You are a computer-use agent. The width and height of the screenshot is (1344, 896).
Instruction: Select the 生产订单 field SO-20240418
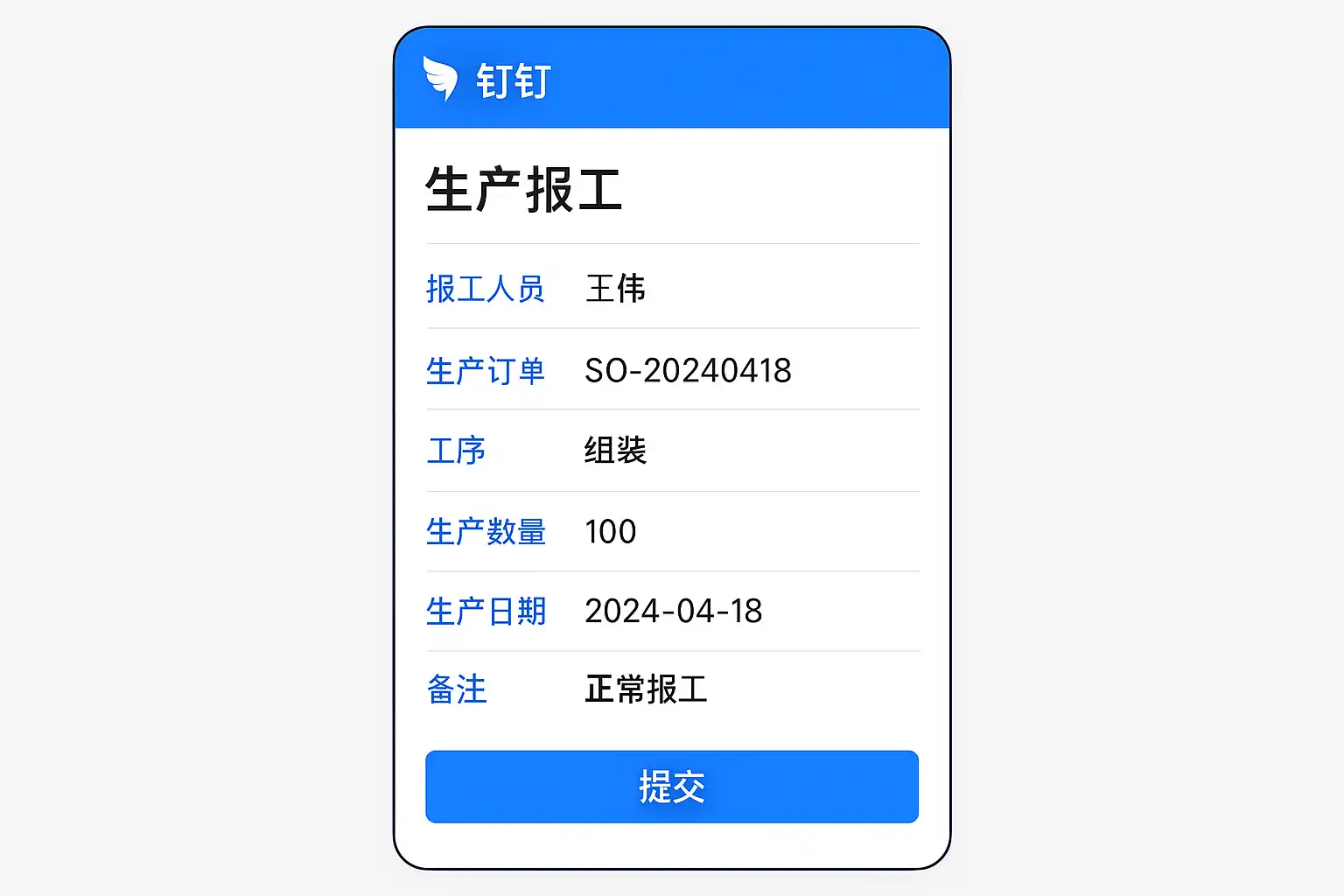pyautogui.click(x=688, y=370)
